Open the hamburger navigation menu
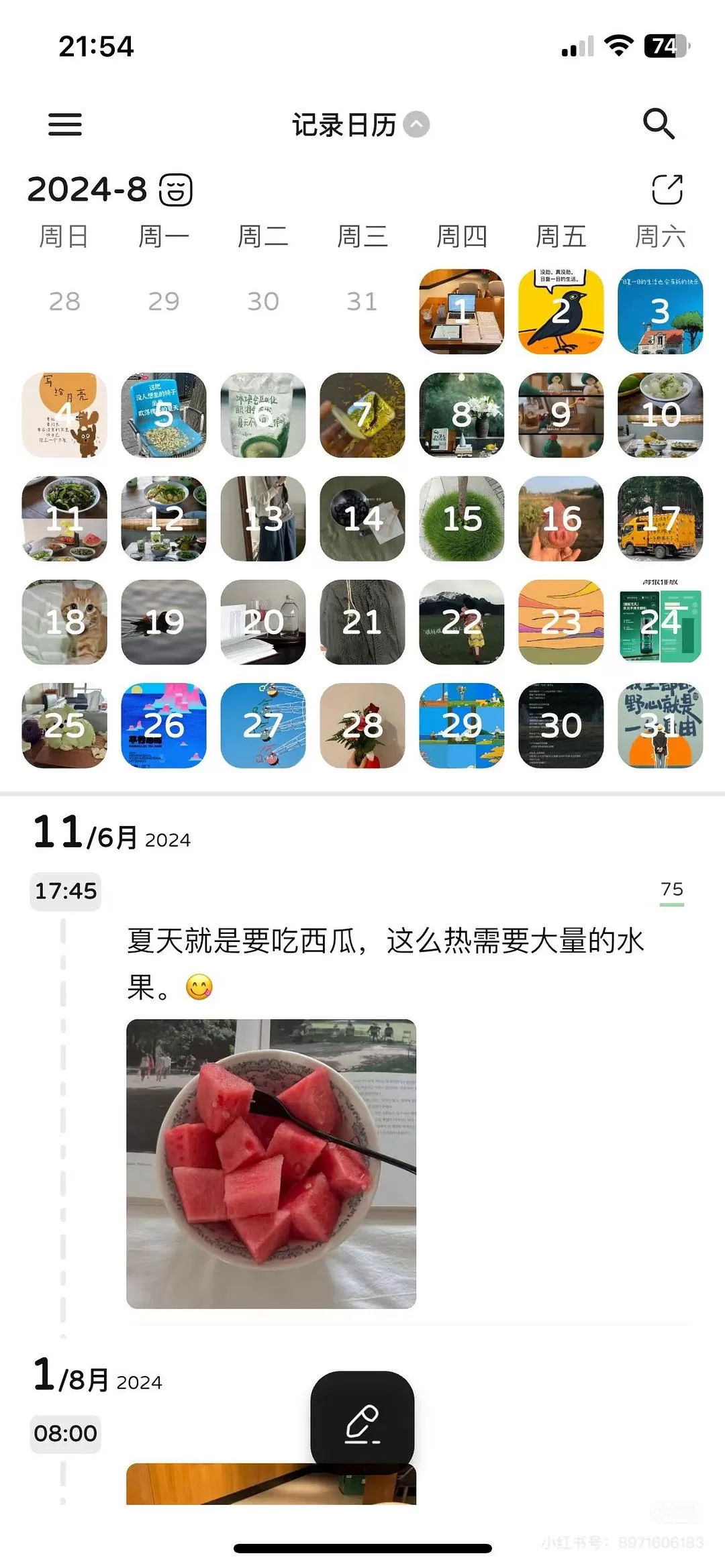 (x=64, y=125)
